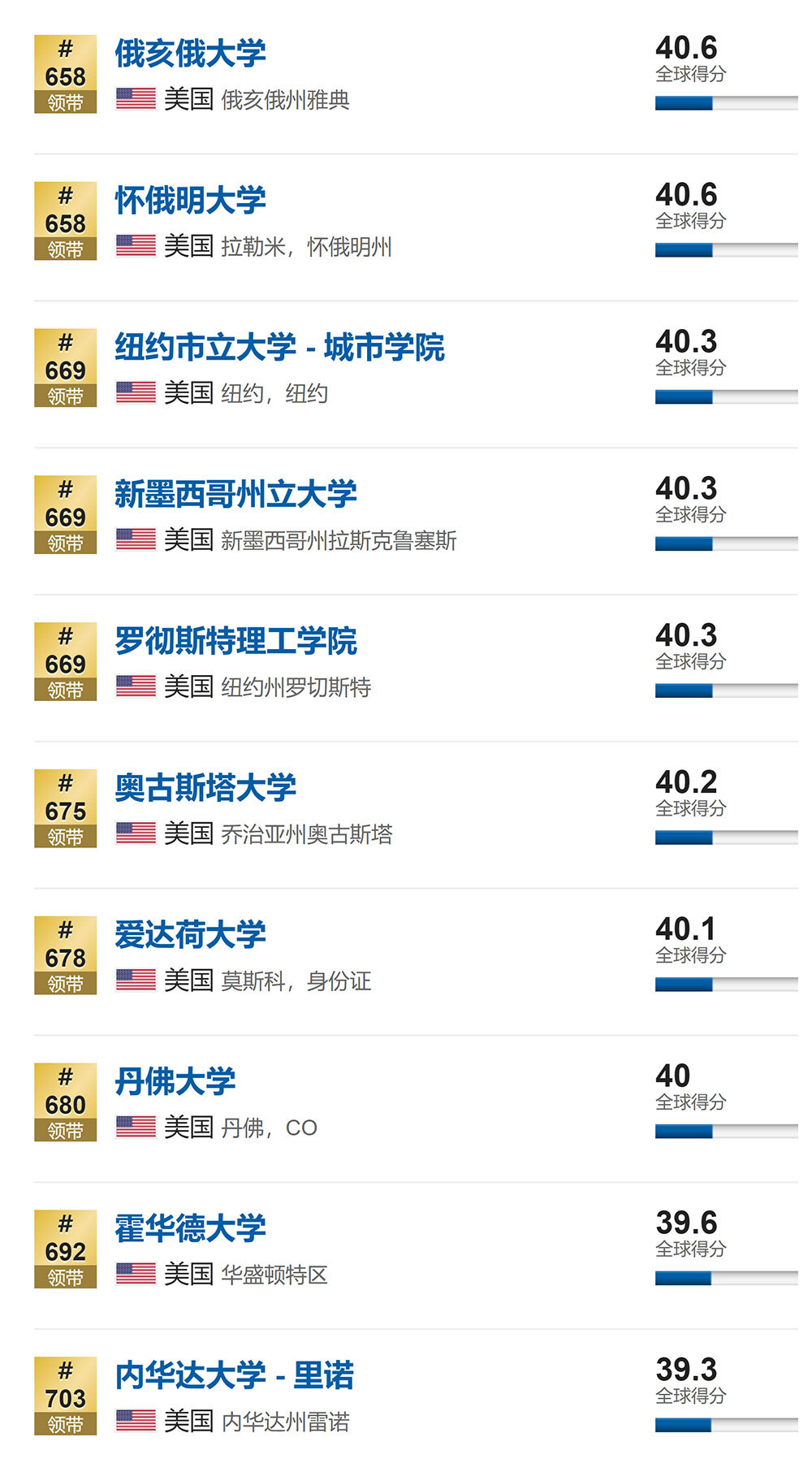Open 新墨西哥州立大学 profile

tap(235, 495)
